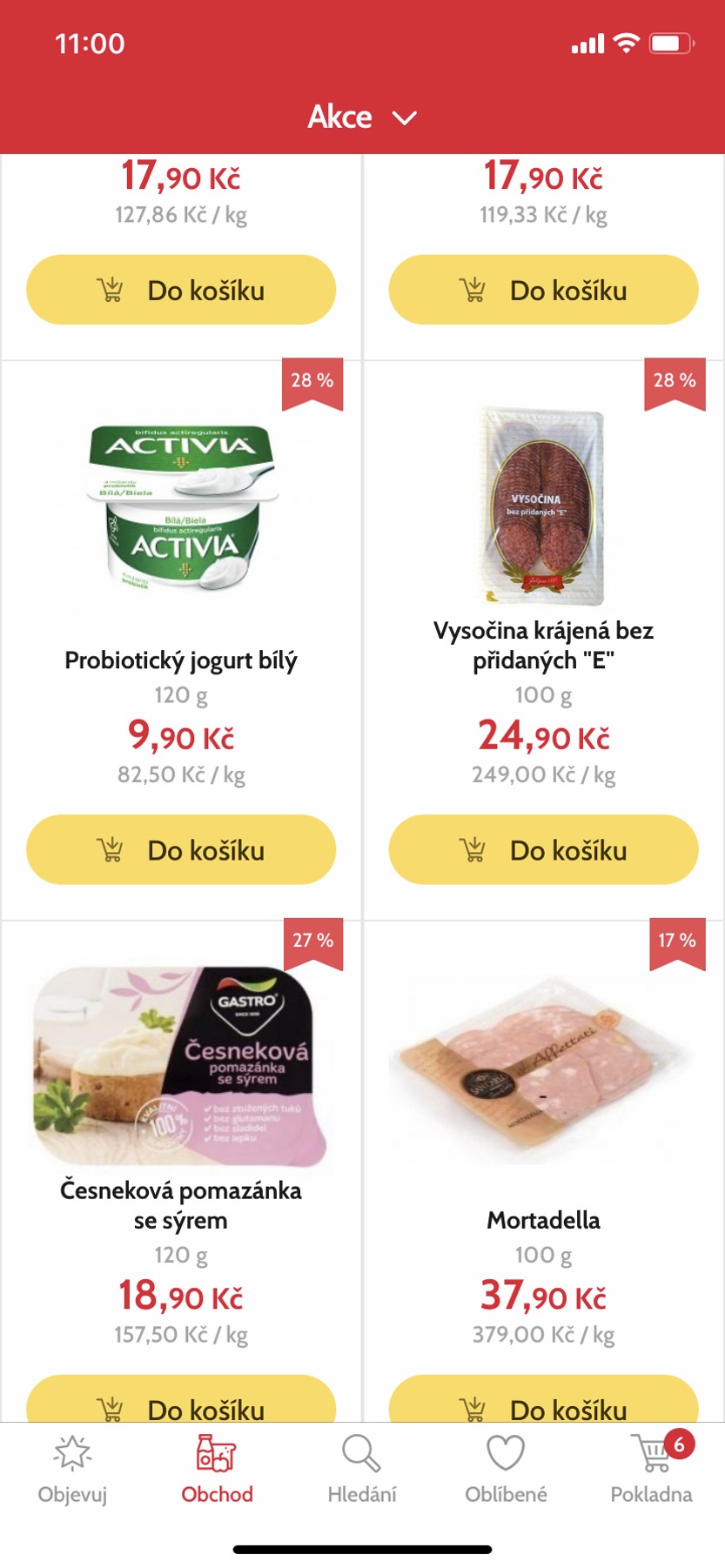The width and height of the screenshot is (725, 1568).
Task: Add the 127,86 Kč/kg item to cart
Action: point(181,290)
